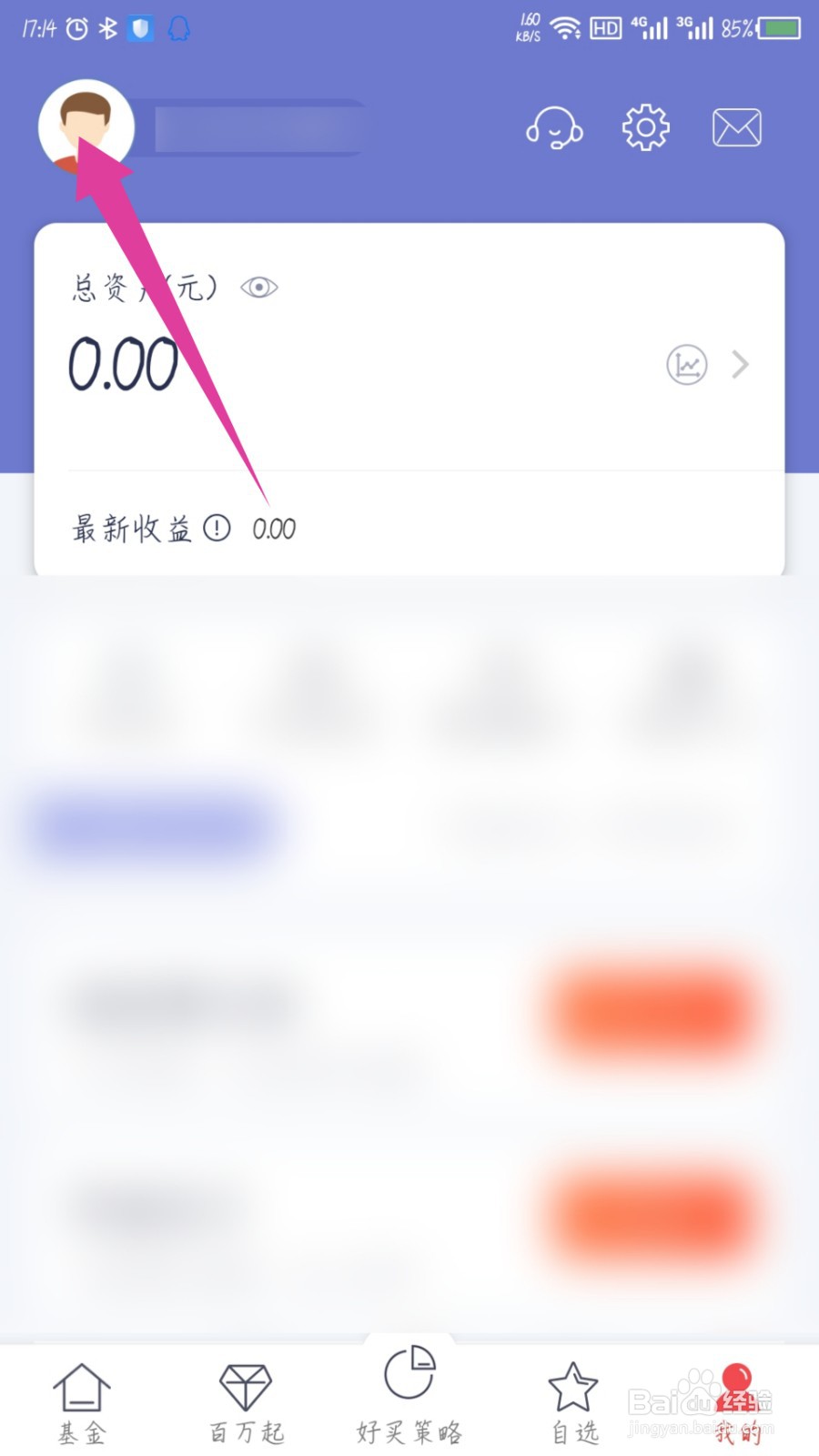Open the message inbox envelope
819x1456 pixels.
tap(737, 127)
